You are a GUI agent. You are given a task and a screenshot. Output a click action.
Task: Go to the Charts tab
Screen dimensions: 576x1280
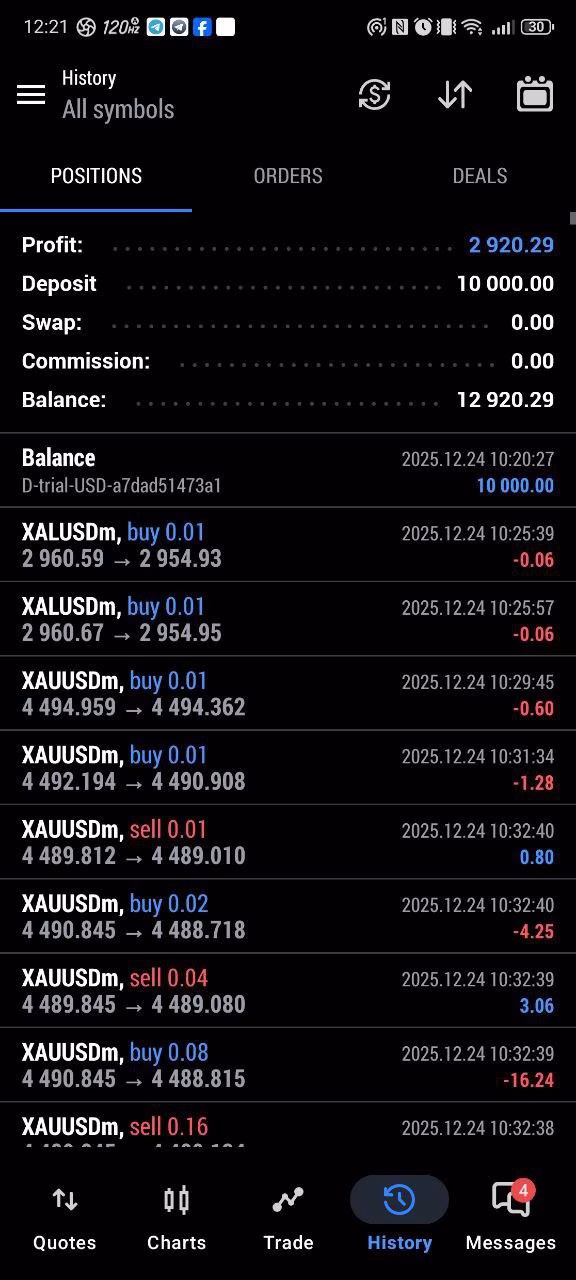(176, 1217)
